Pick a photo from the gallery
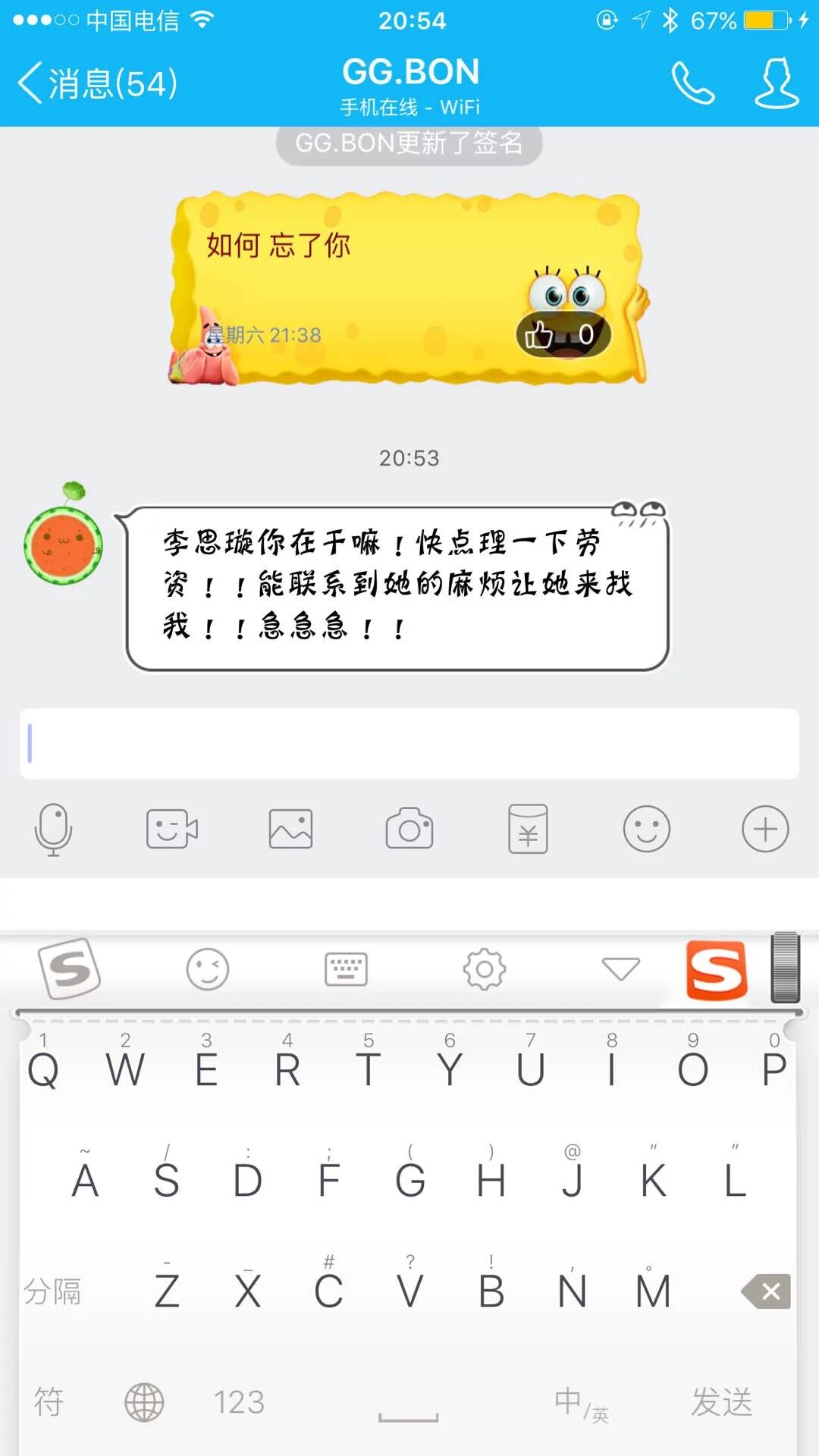The image size is (819, 1456). [x=290, y=829]
